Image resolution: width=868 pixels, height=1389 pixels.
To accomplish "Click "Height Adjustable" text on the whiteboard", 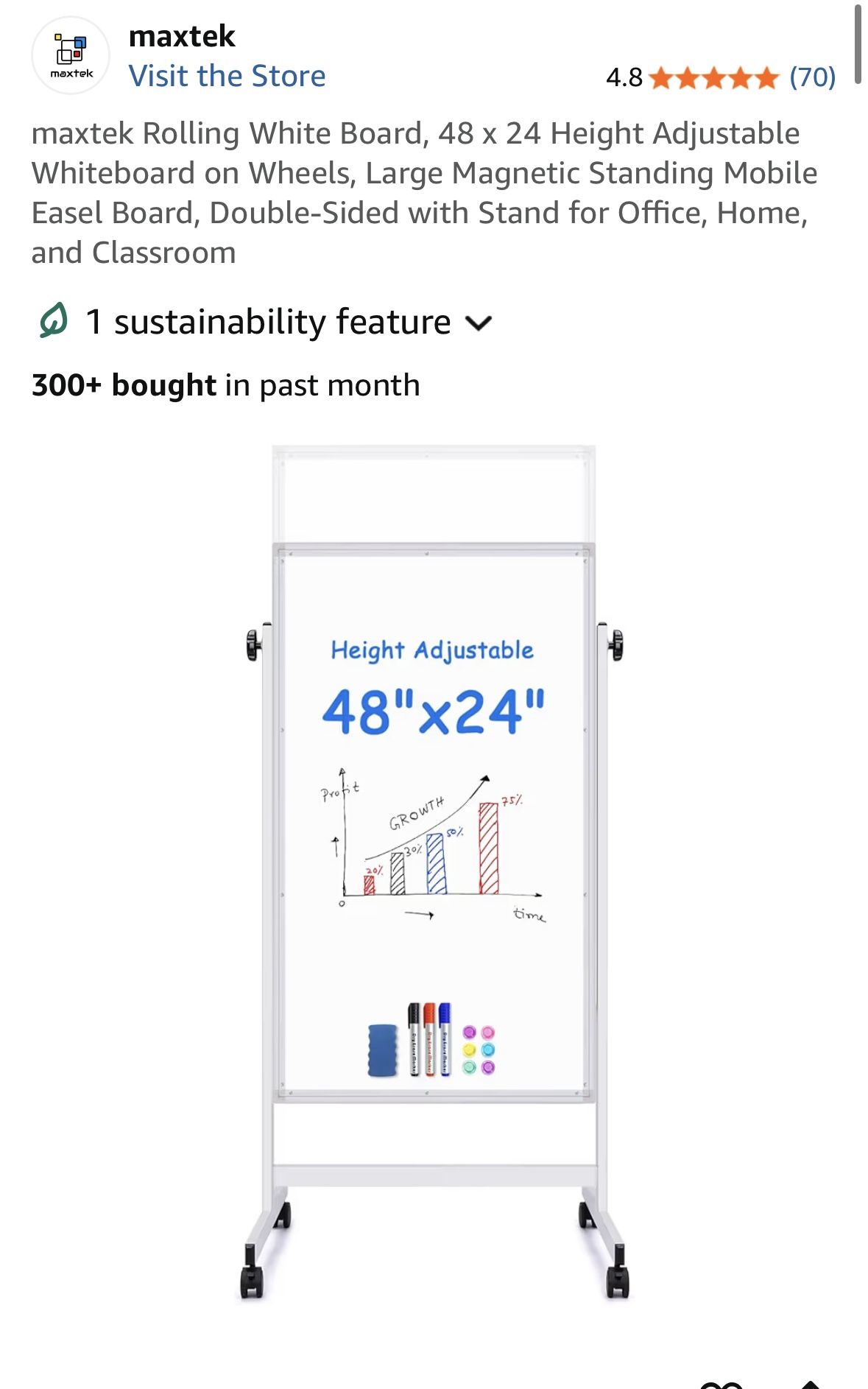I will click(431, 650).
